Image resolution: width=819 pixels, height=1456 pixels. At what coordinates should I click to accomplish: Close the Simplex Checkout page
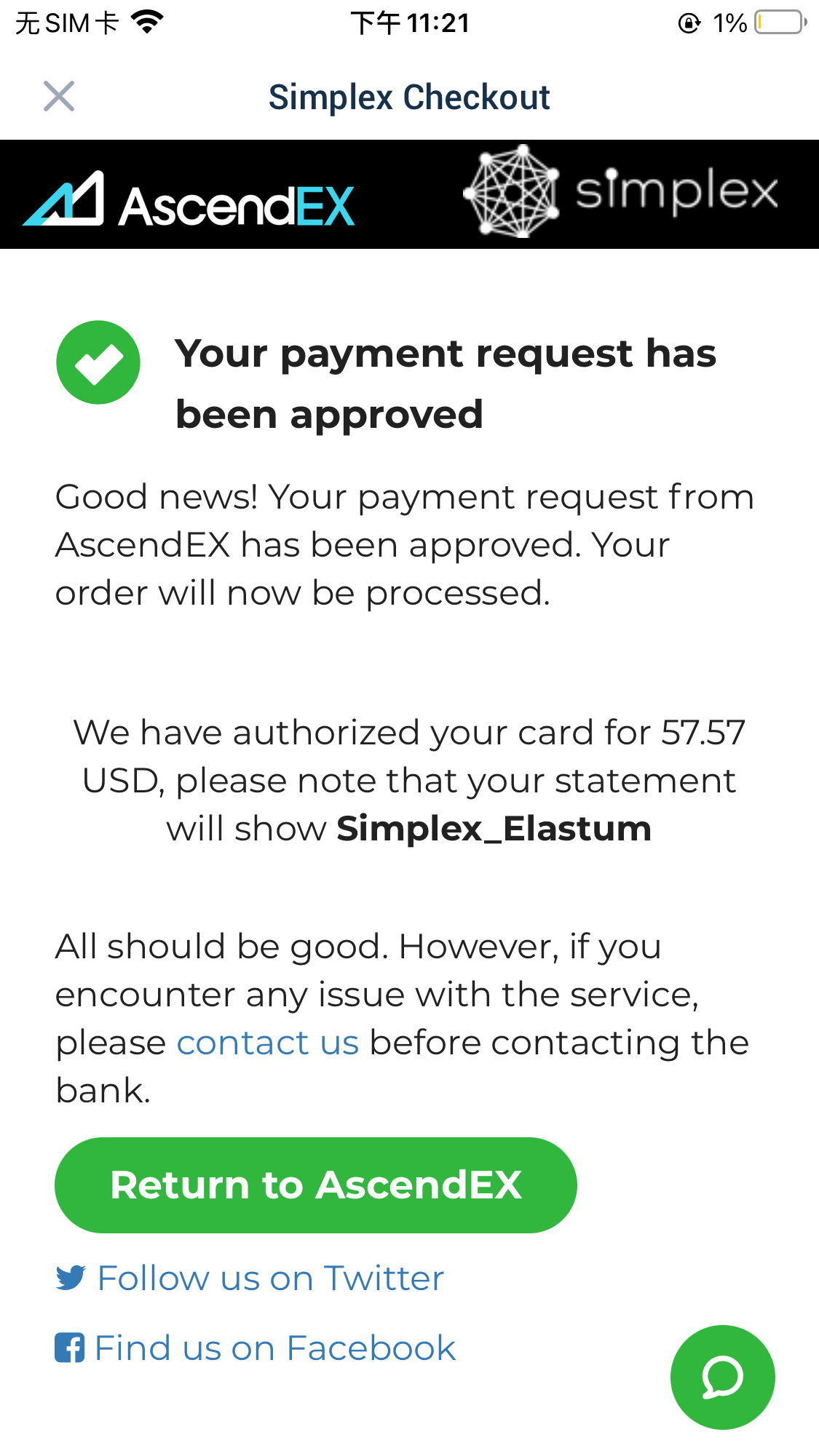click(59, 96)
